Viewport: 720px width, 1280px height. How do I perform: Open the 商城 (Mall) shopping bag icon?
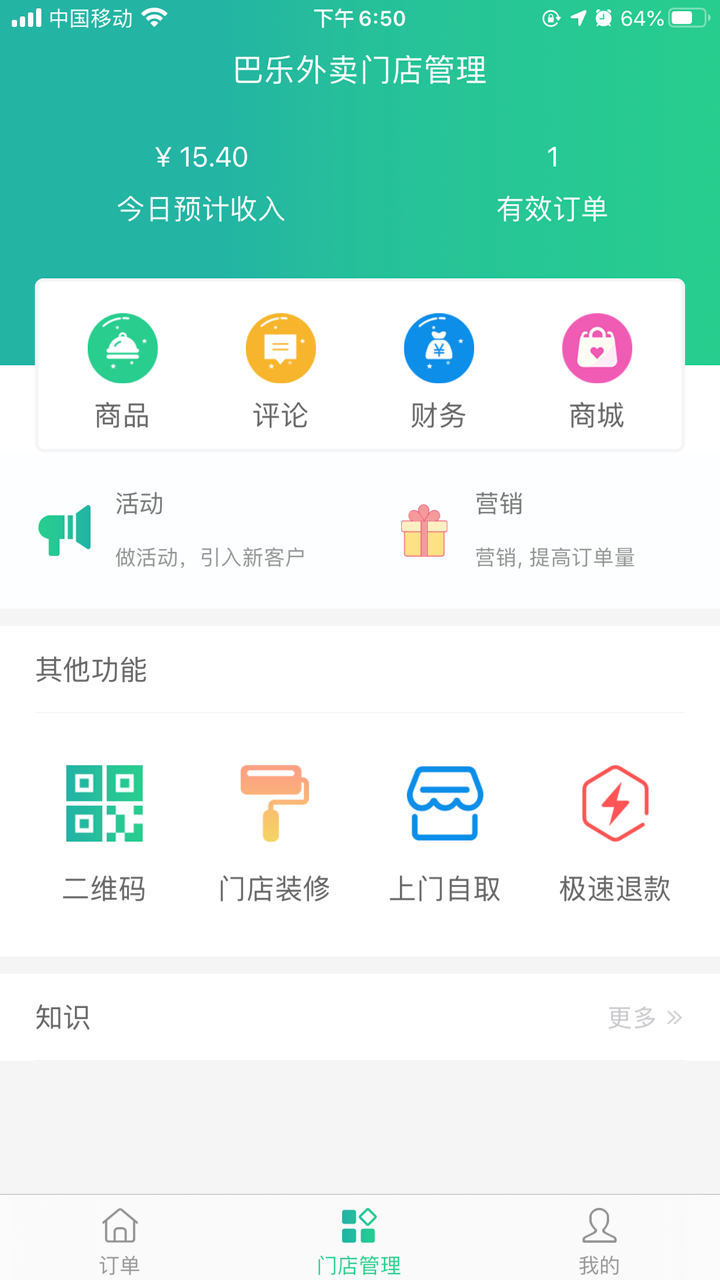click(x=597, y=348)
